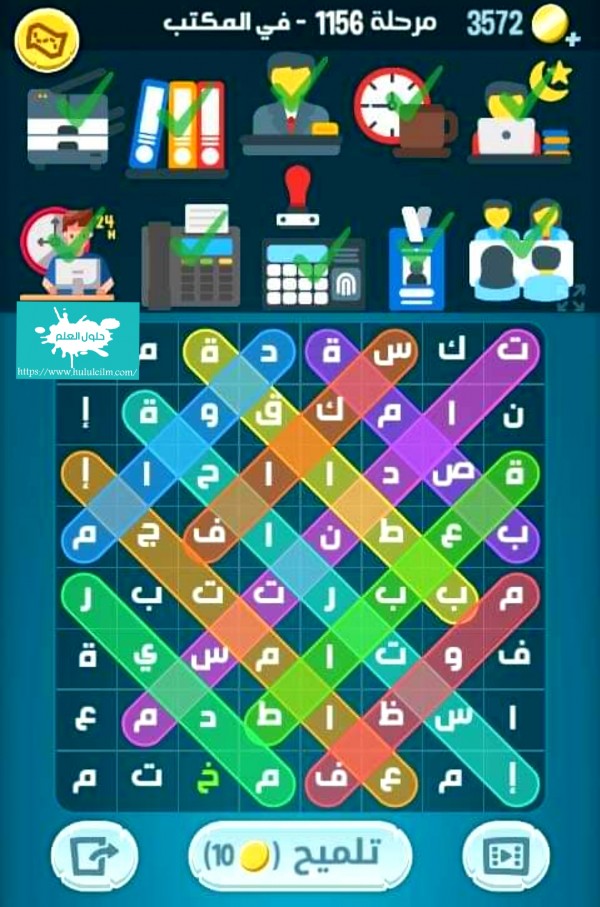Open the ID badge clue picture

419,257
